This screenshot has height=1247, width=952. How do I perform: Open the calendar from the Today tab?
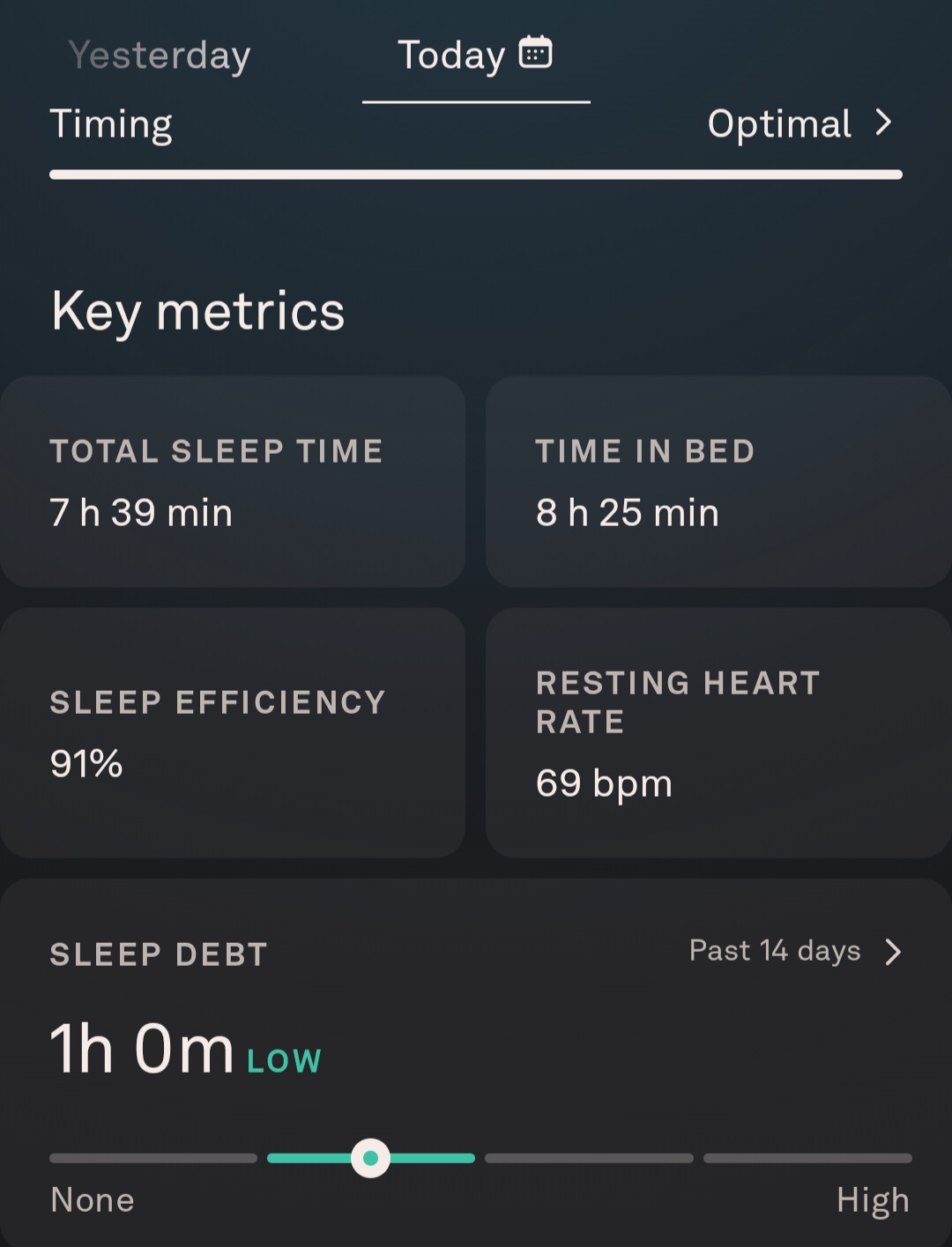click(x=535, y=53)
